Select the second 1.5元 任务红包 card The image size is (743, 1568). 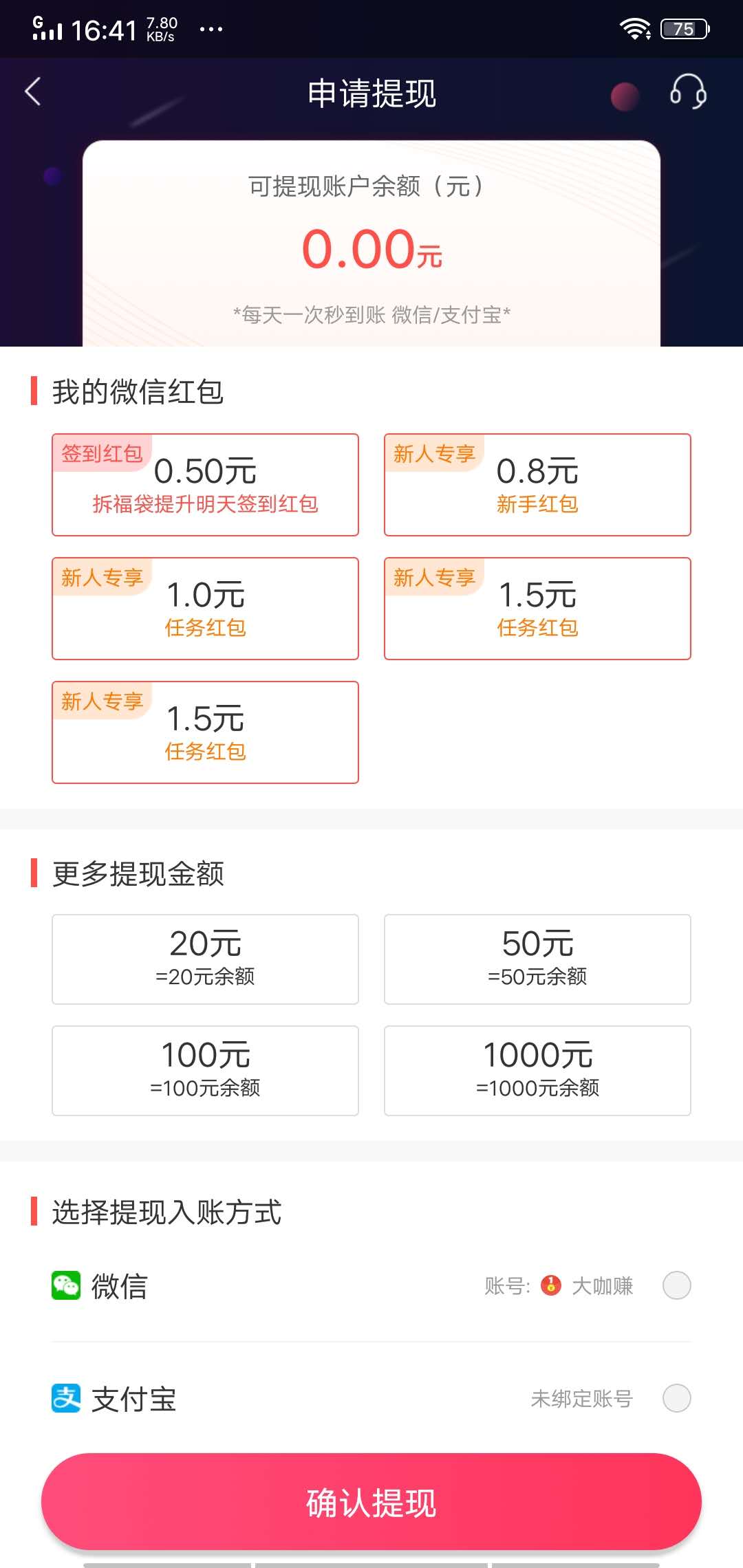[x=205, y=732]
